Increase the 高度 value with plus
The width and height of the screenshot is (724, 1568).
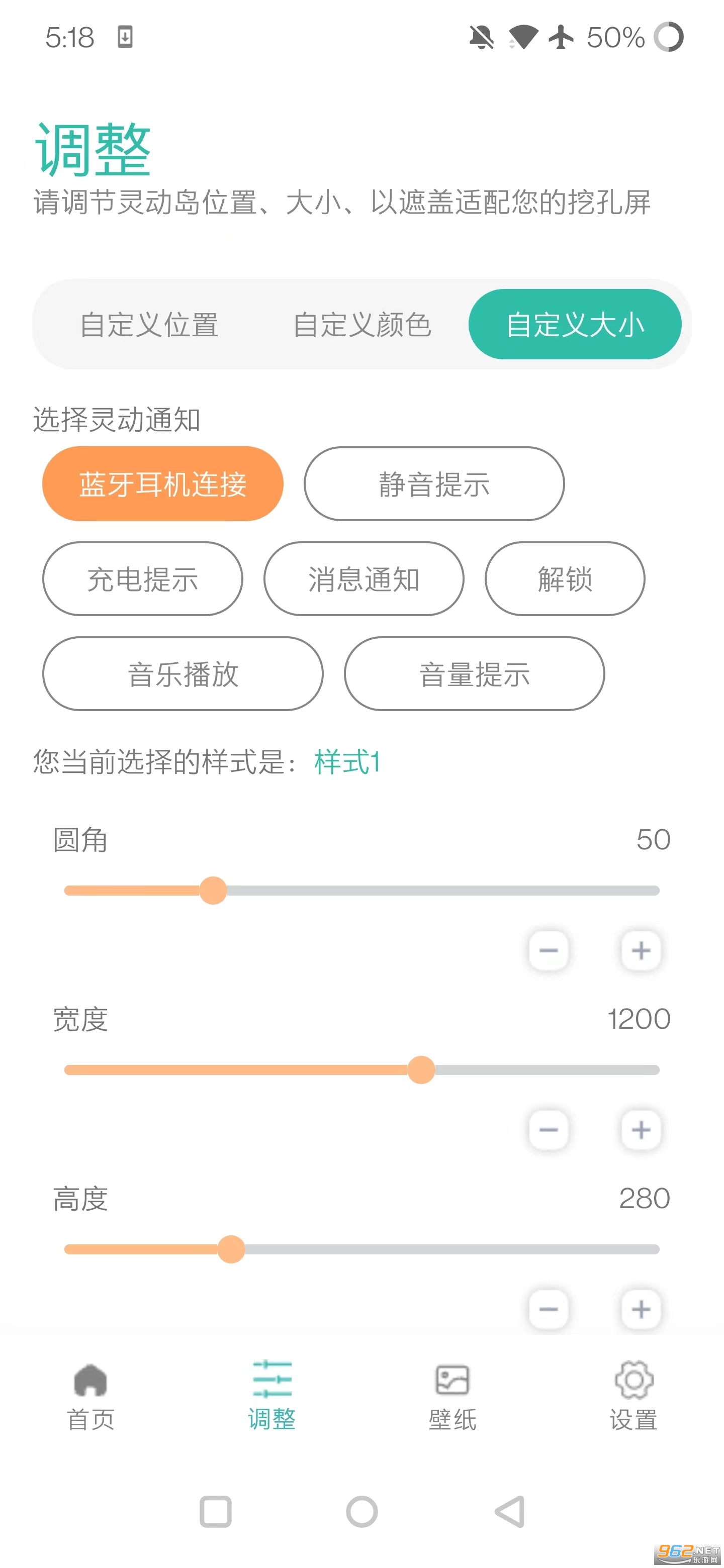pyautogui.click(x=641, y=1309)
